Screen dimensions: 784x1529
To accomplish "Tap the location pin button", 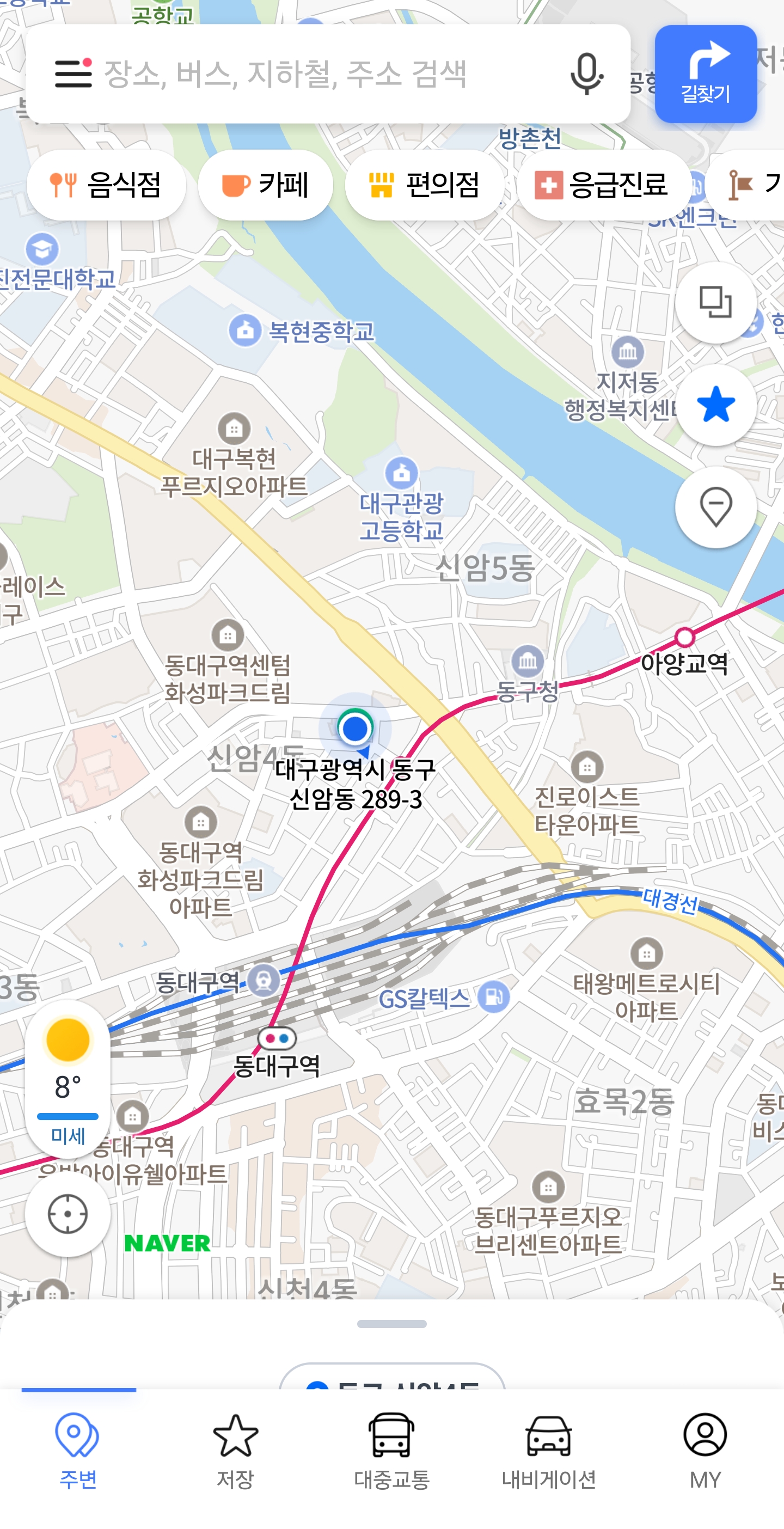I will click(716, 507).
